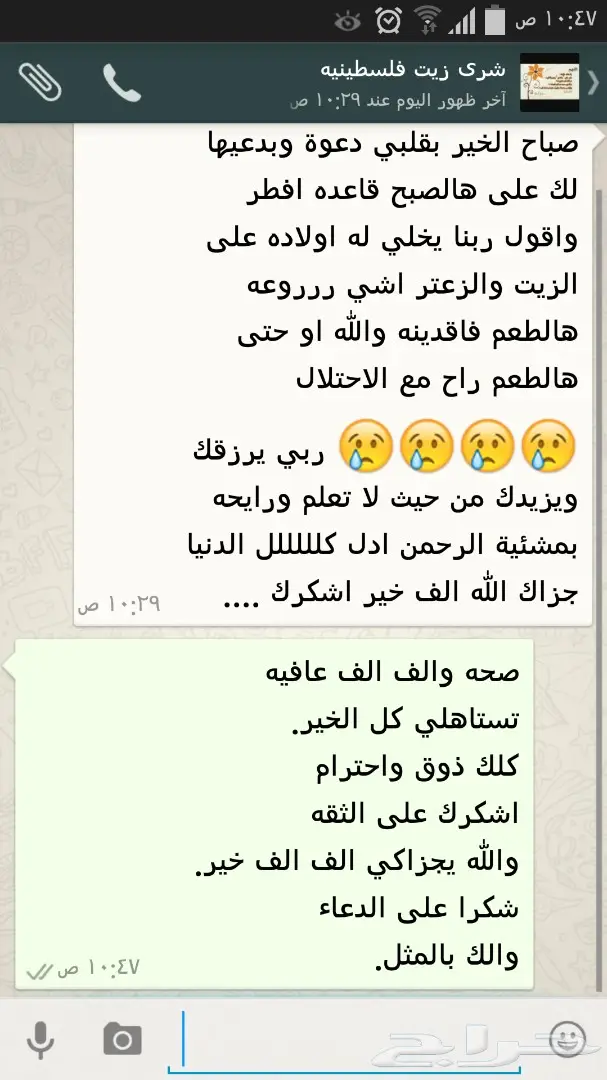Start a voice call with the contact
Screen dimensions: 607x1080
(x=122, y=83)
